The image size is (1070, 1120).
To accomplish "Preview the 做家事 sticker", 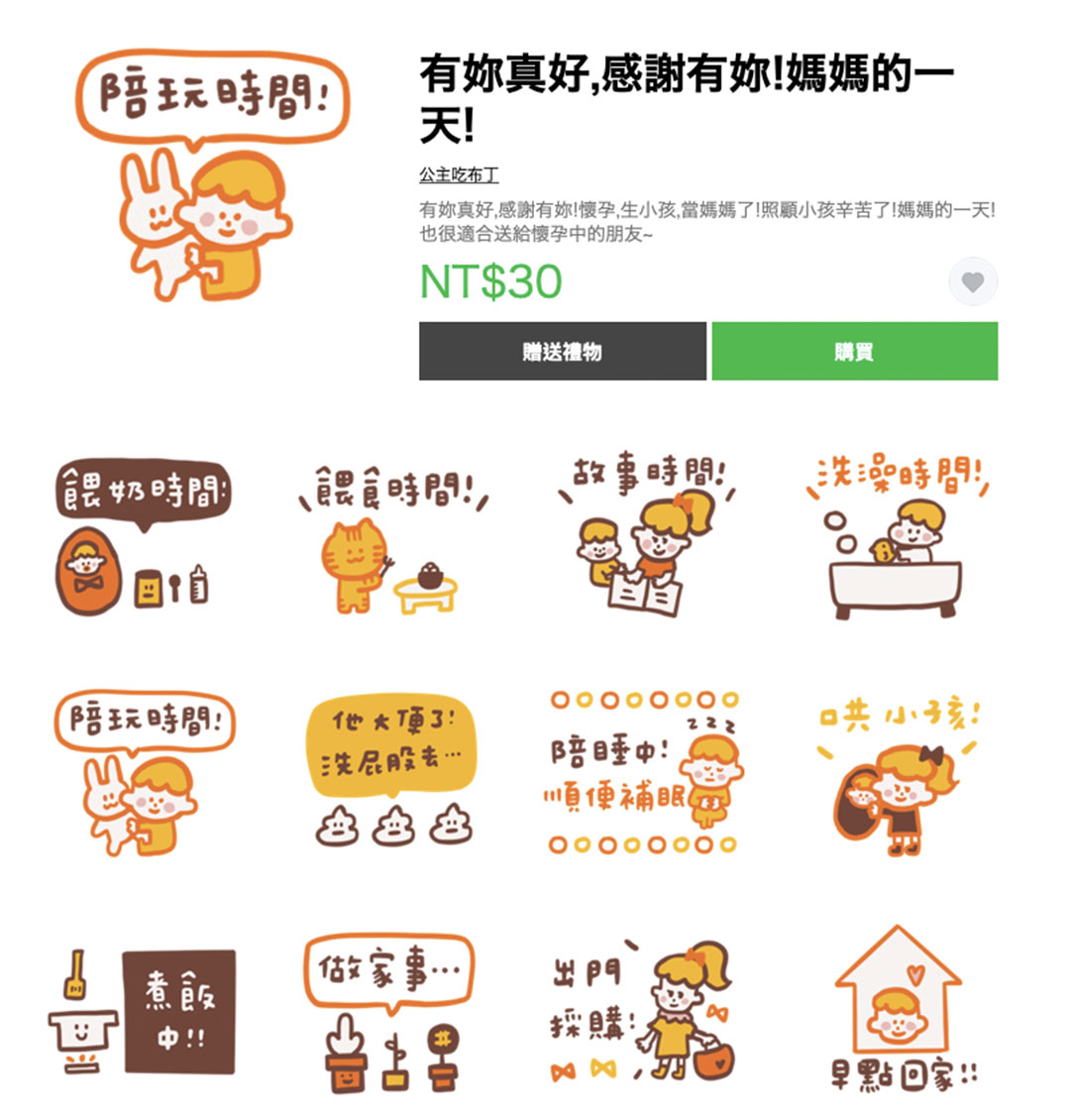I will tap(393, 1011).
